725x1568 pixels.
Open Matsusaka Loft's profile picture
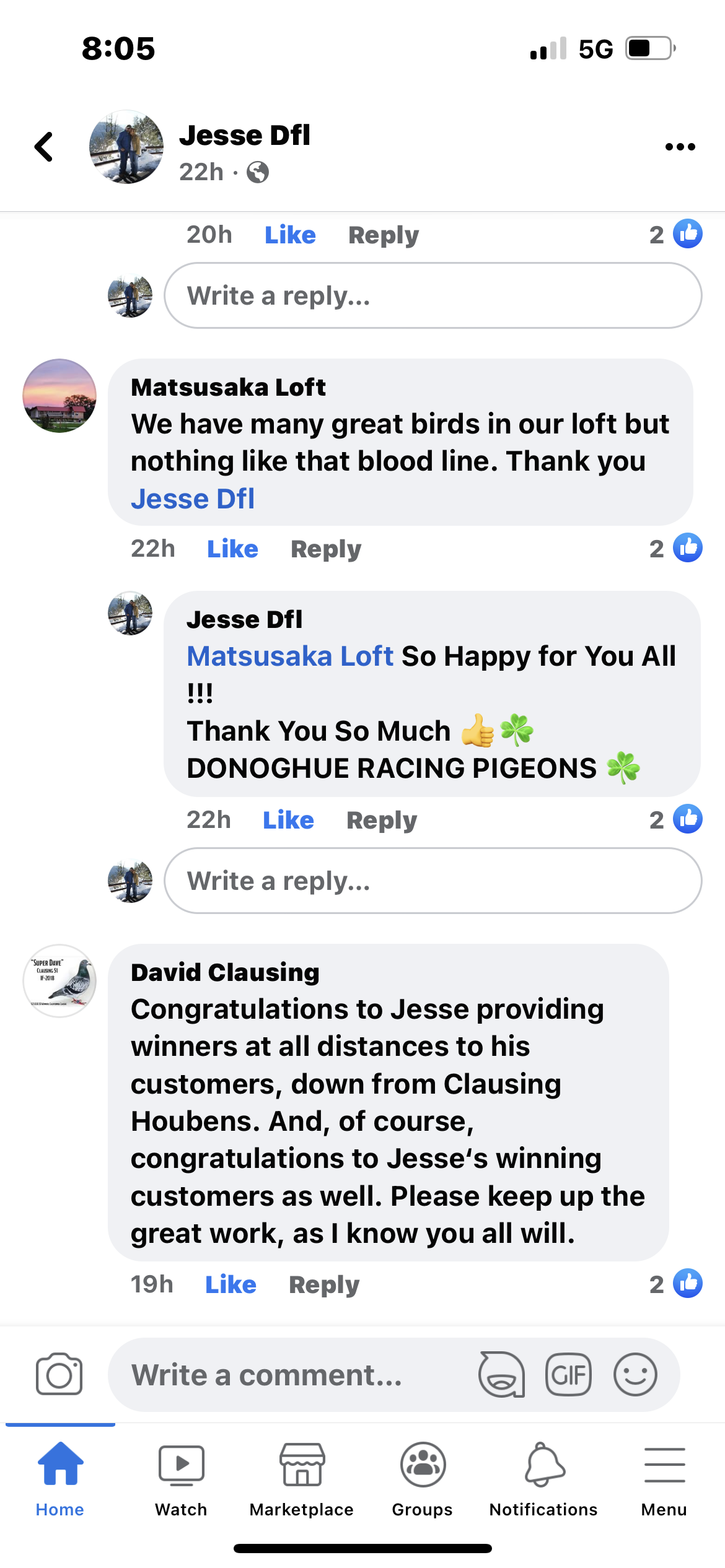(59, 396)
